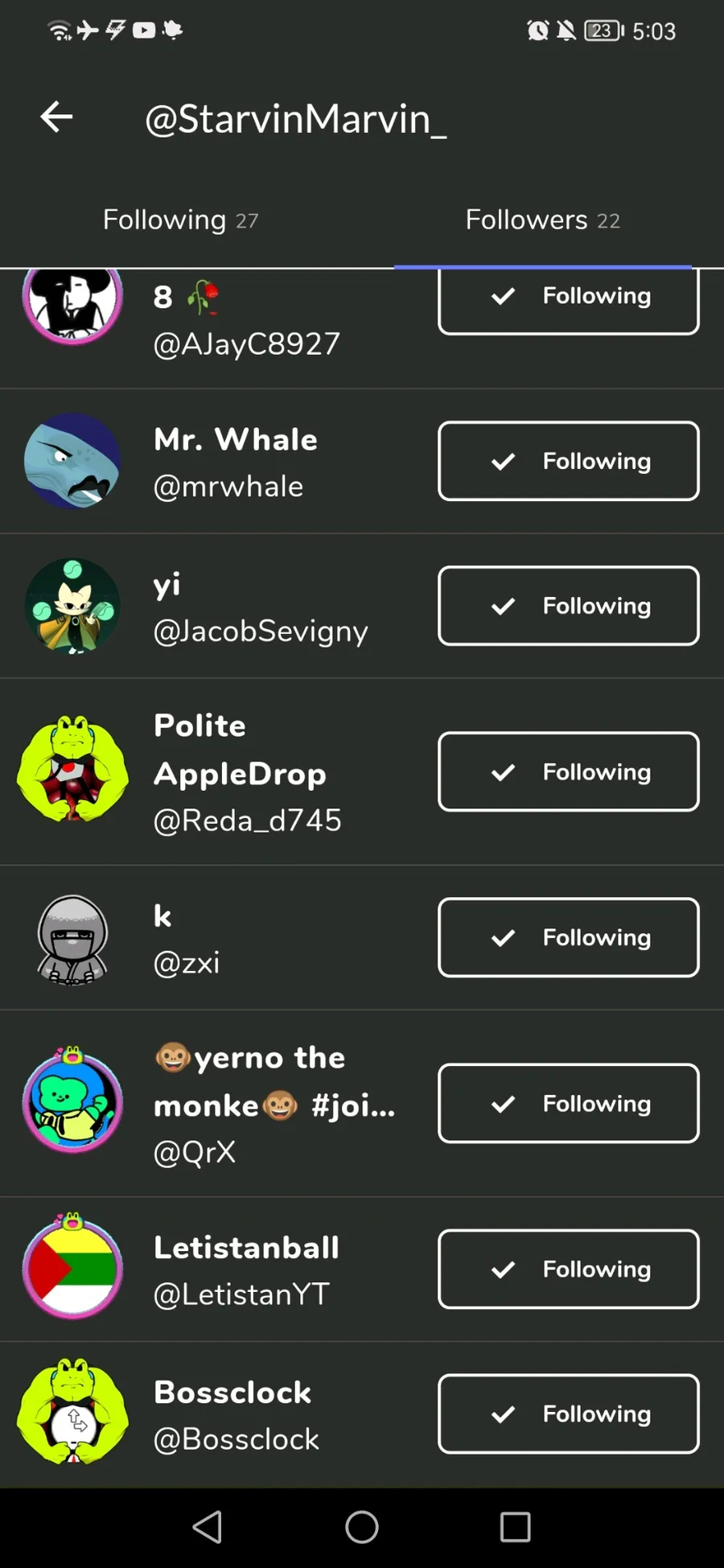The width and height of the screenshot is (724, 1568).
Task: Go back using the top arrow
Action: point(57,117)
